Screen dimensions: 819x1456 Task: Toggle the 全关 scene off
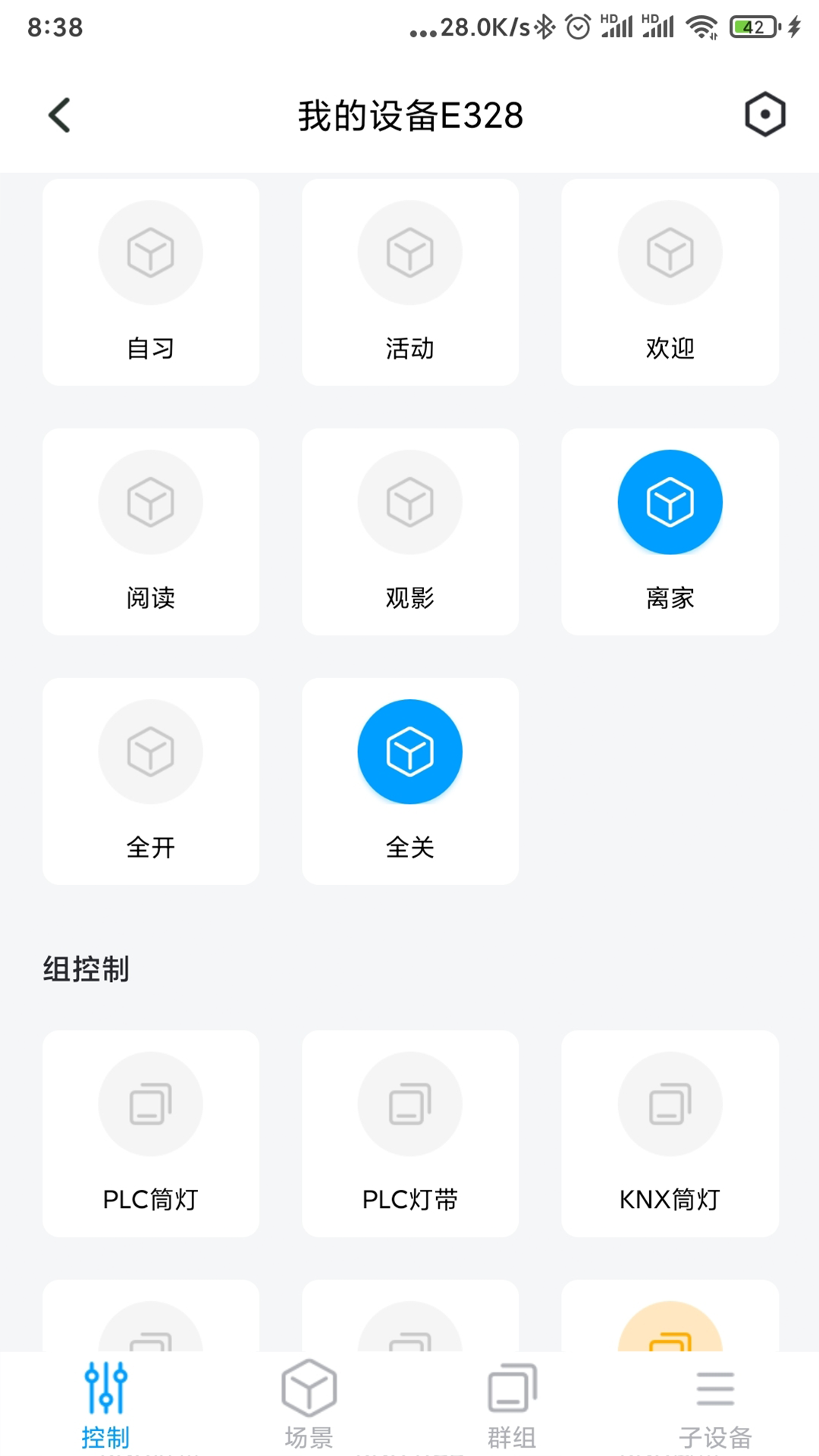[x=409, y=751]
